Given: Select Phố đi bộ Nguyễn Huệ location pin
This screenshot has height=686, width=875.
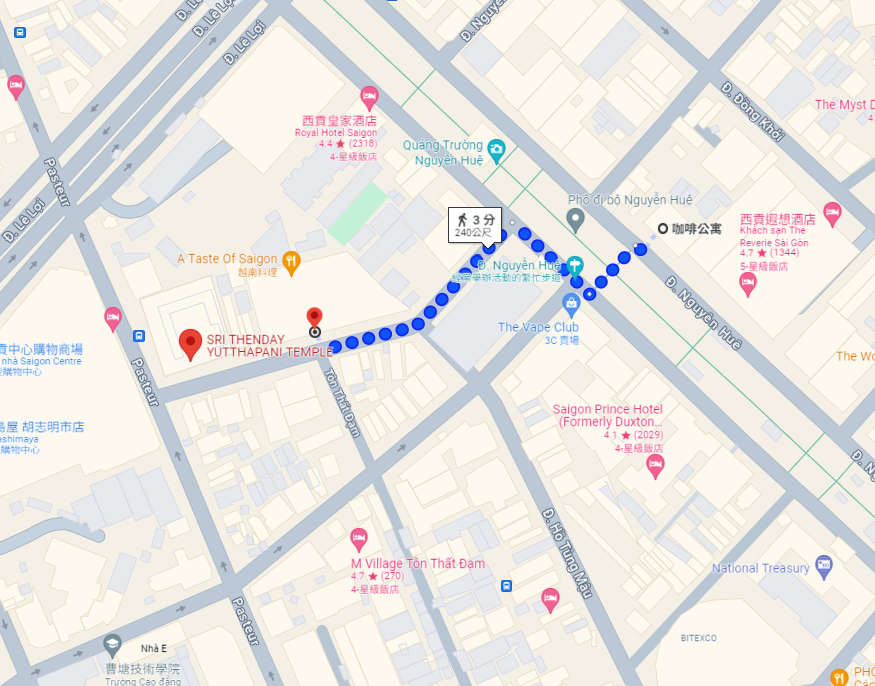Looking at the screenshot, I should pos(575,218).
